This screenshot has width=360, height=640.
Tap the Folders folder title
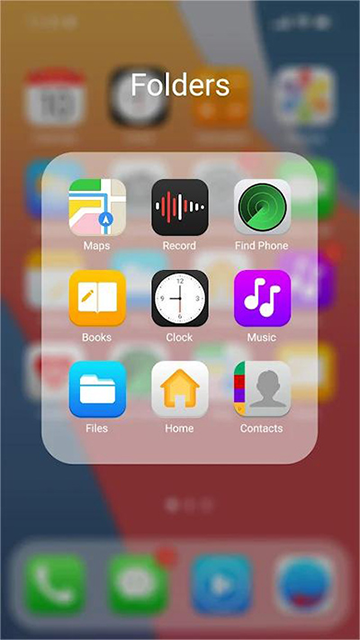[x=180, y=85]
